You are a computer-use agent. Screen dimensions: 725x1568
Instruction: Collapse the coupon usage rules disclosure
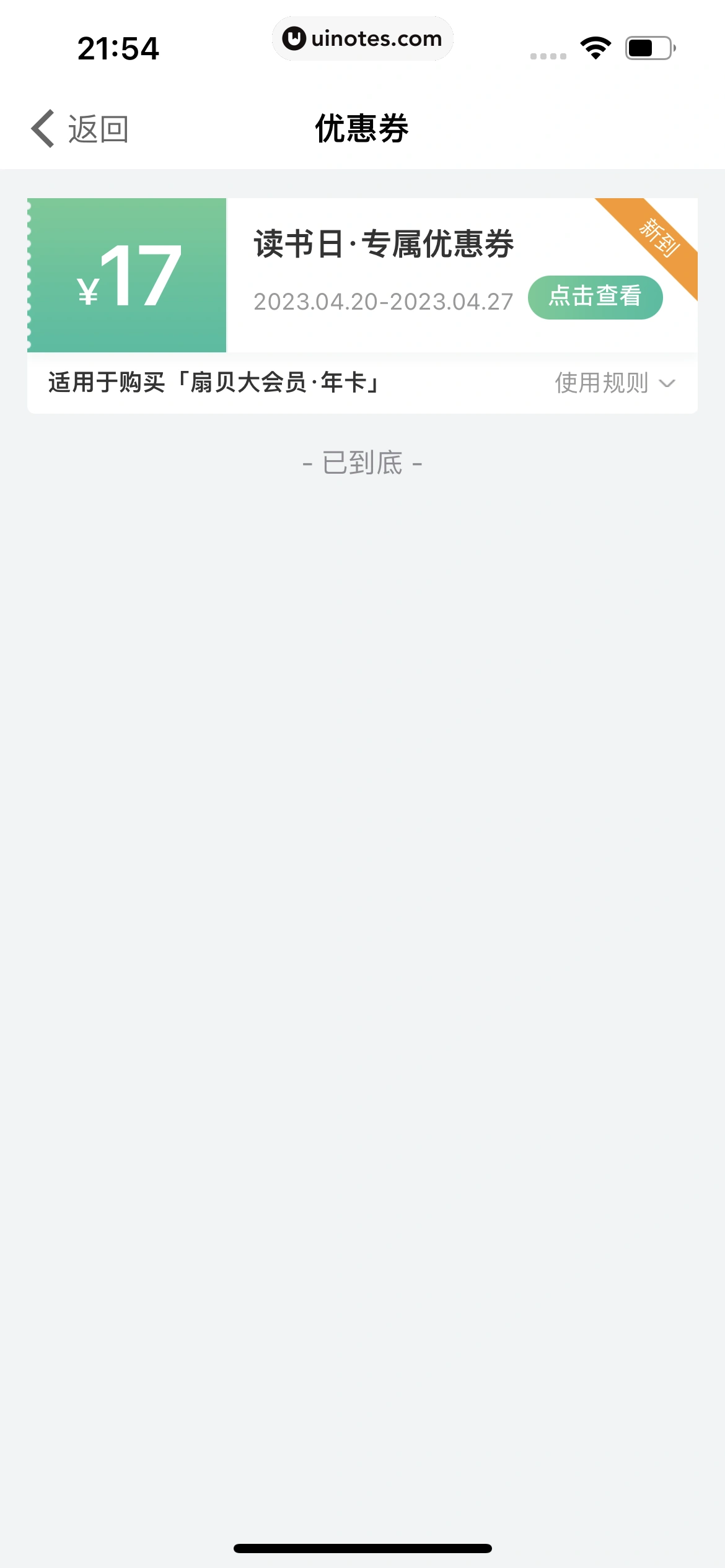[x=601, y=383]
